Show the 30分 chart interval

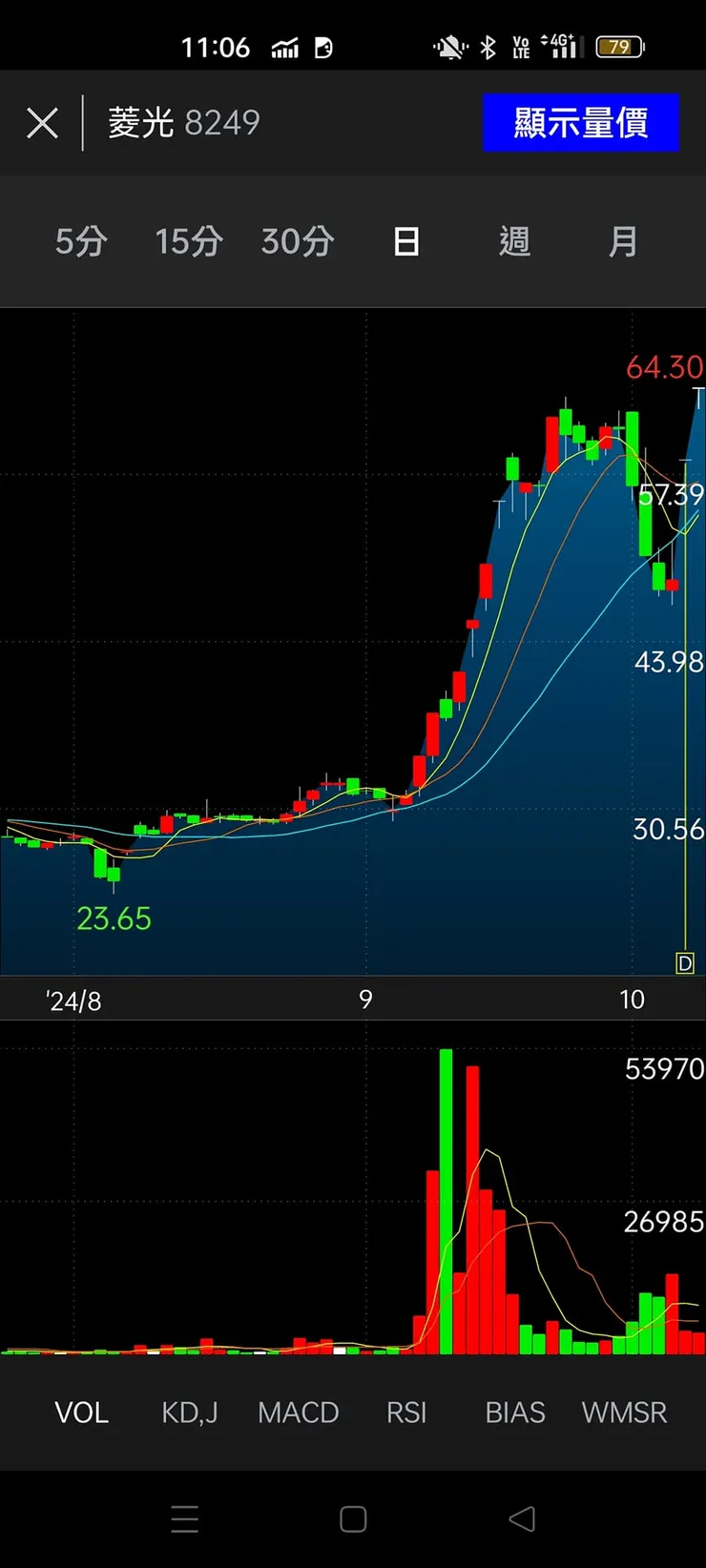tap(298, 241)
